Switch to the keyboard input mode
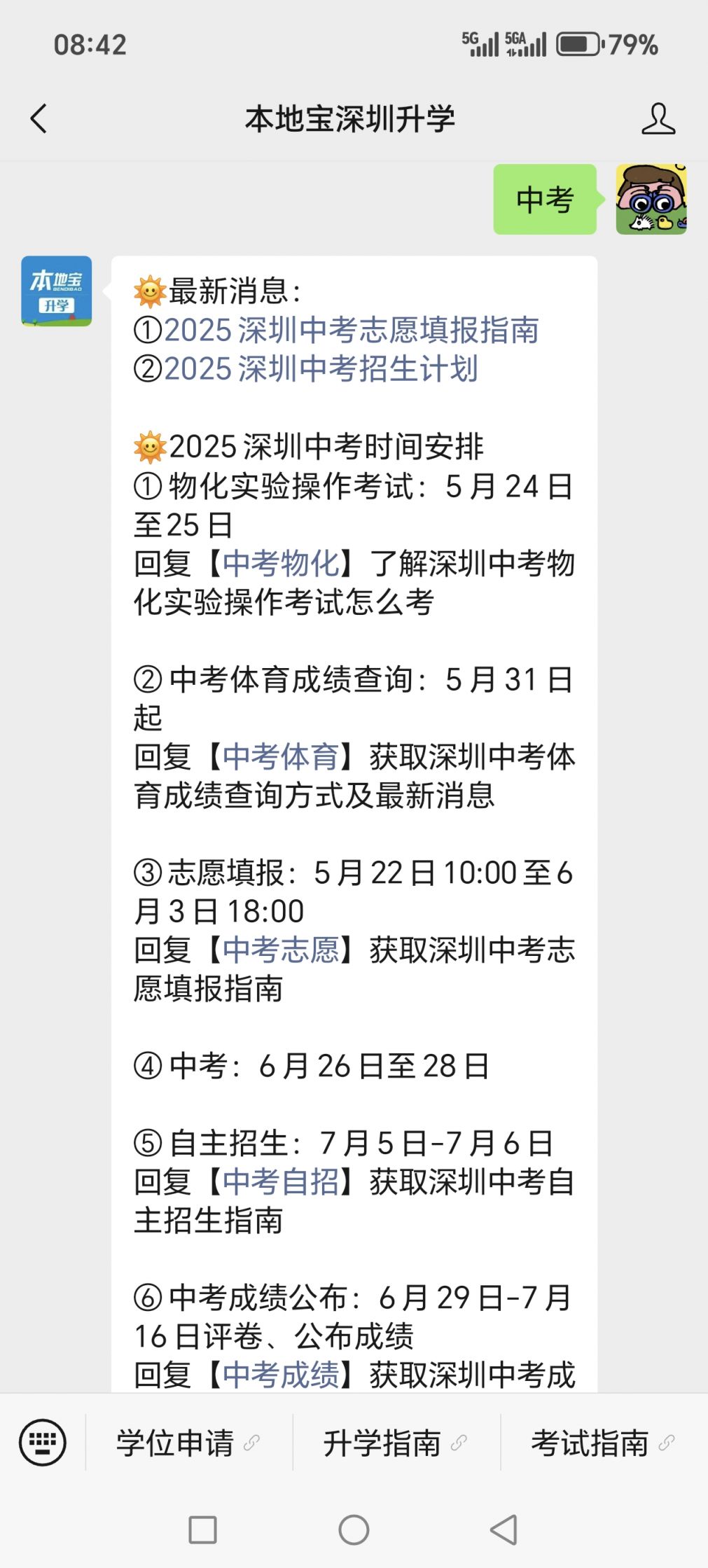This screenshot has width=708, height=1568. click(43, 1443)
